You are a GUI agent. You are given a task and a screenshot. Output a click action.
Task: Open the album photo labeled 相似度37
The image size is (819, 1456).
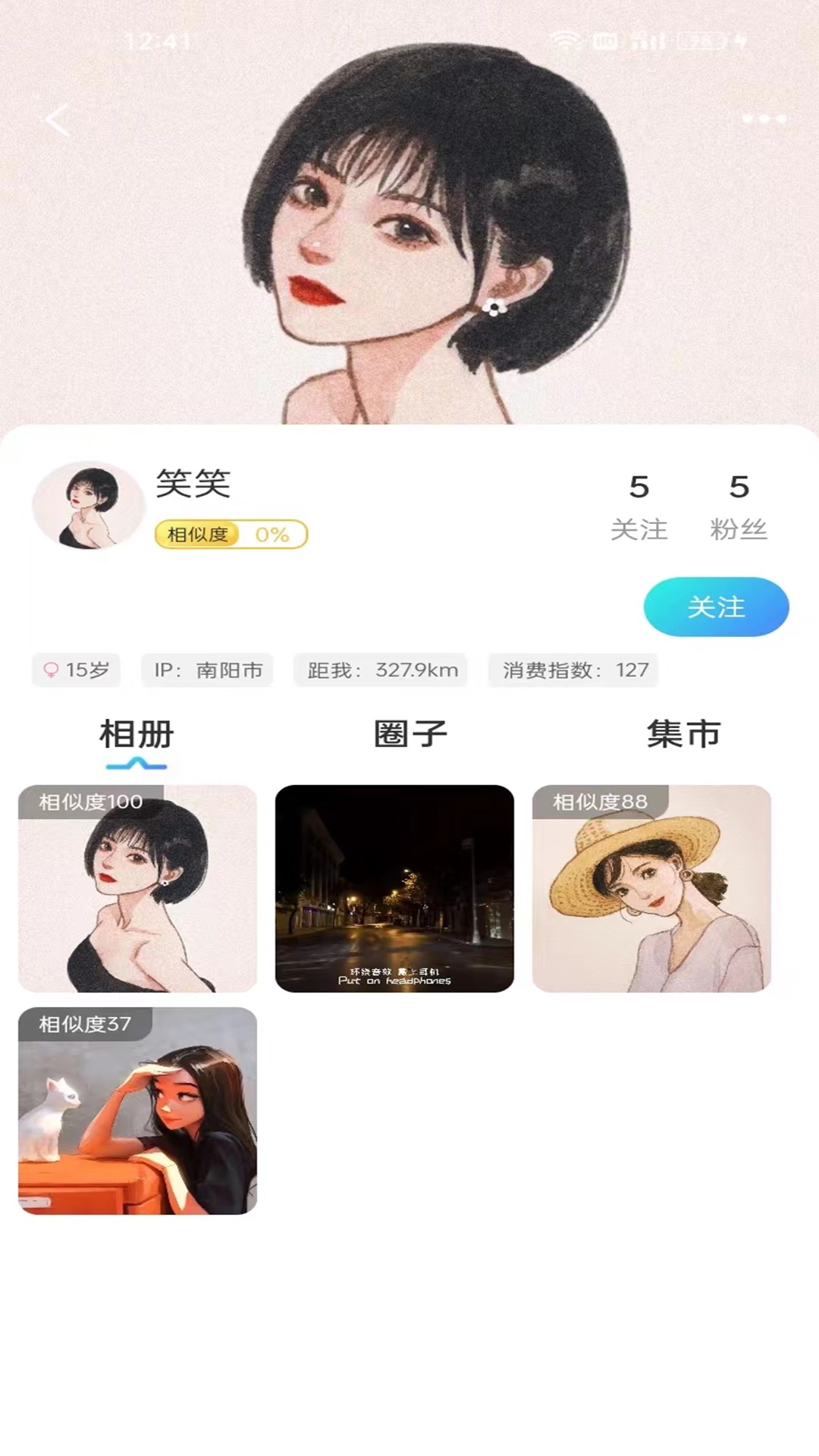click(x=137, y=1111)
